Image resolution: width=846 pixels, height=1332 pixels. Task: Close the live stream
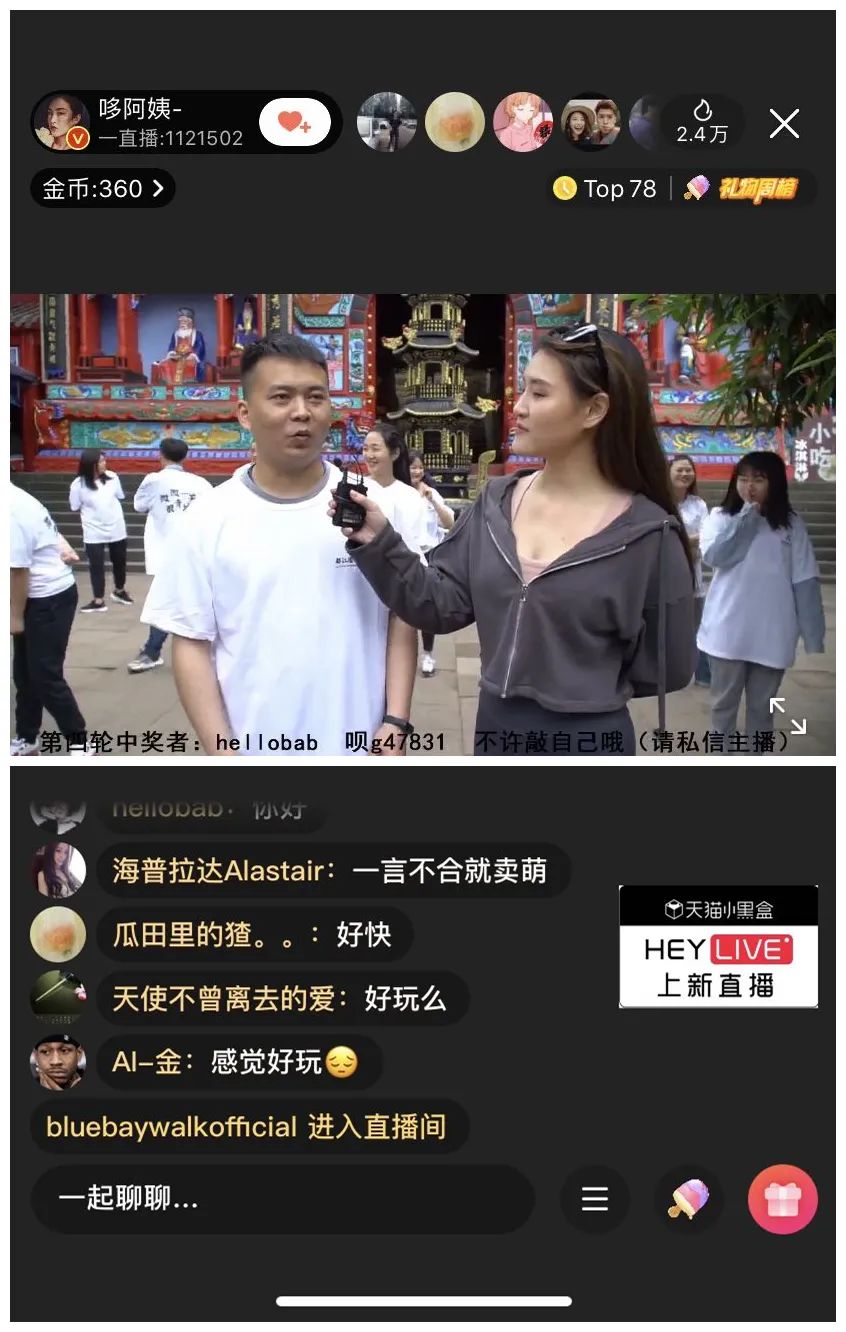784,123
